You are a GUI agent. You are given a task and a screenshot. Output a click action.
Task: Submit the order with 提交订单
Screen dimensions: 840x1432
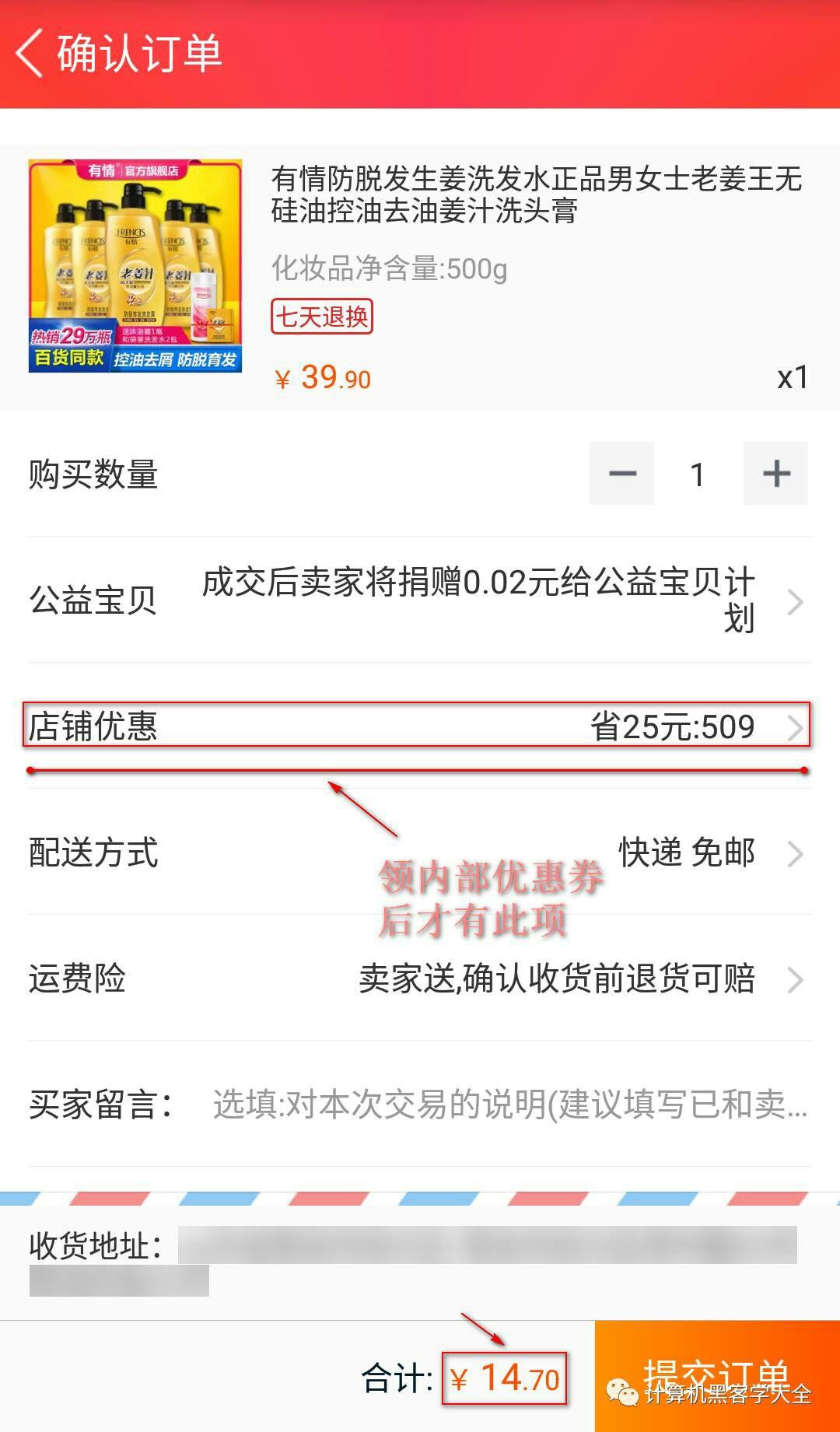pos(717,1376)
